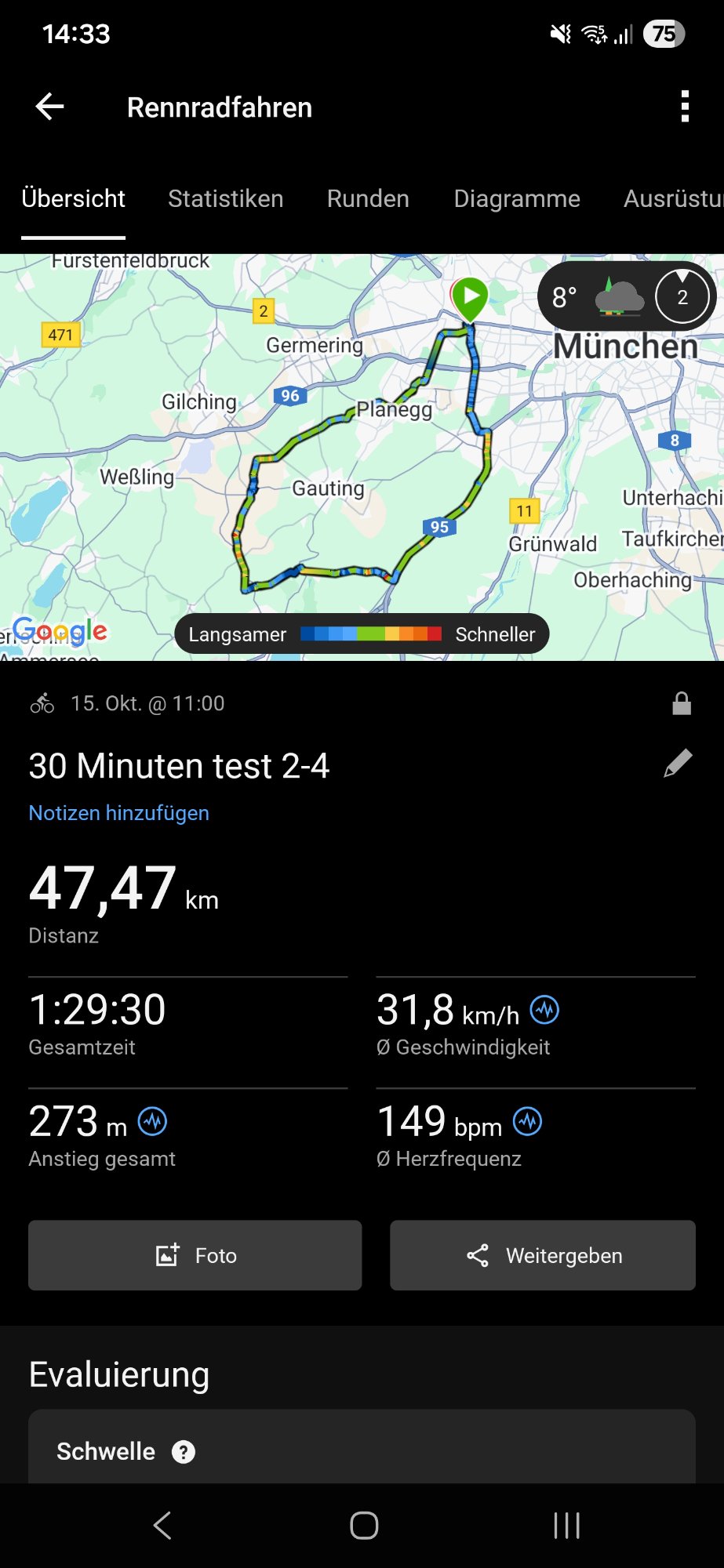Viewport: 724px width, 1568px height.
Task: Show help for Schwelle
Action: (184, 1452)
